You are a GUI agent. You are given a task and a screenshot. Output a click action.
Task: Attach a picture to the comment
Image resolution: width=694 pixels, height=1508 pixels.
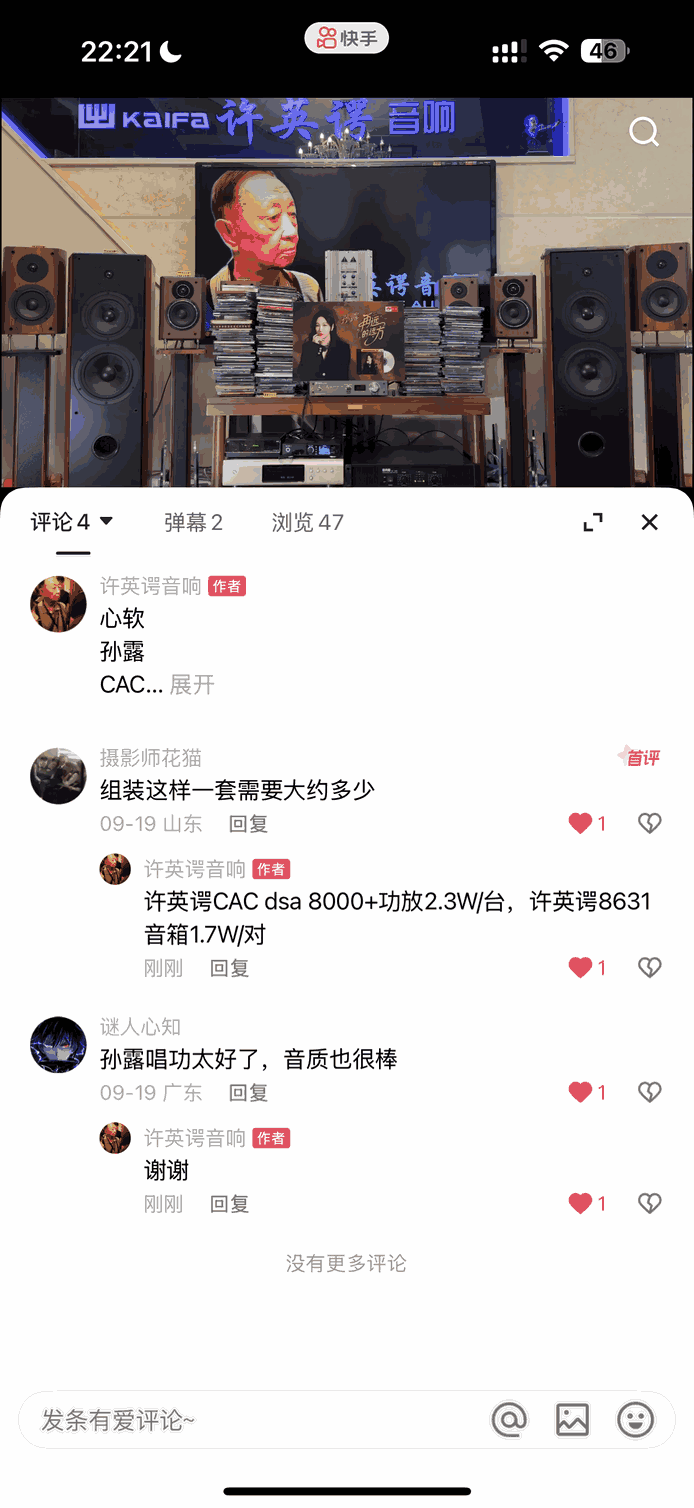[572, 1420]
